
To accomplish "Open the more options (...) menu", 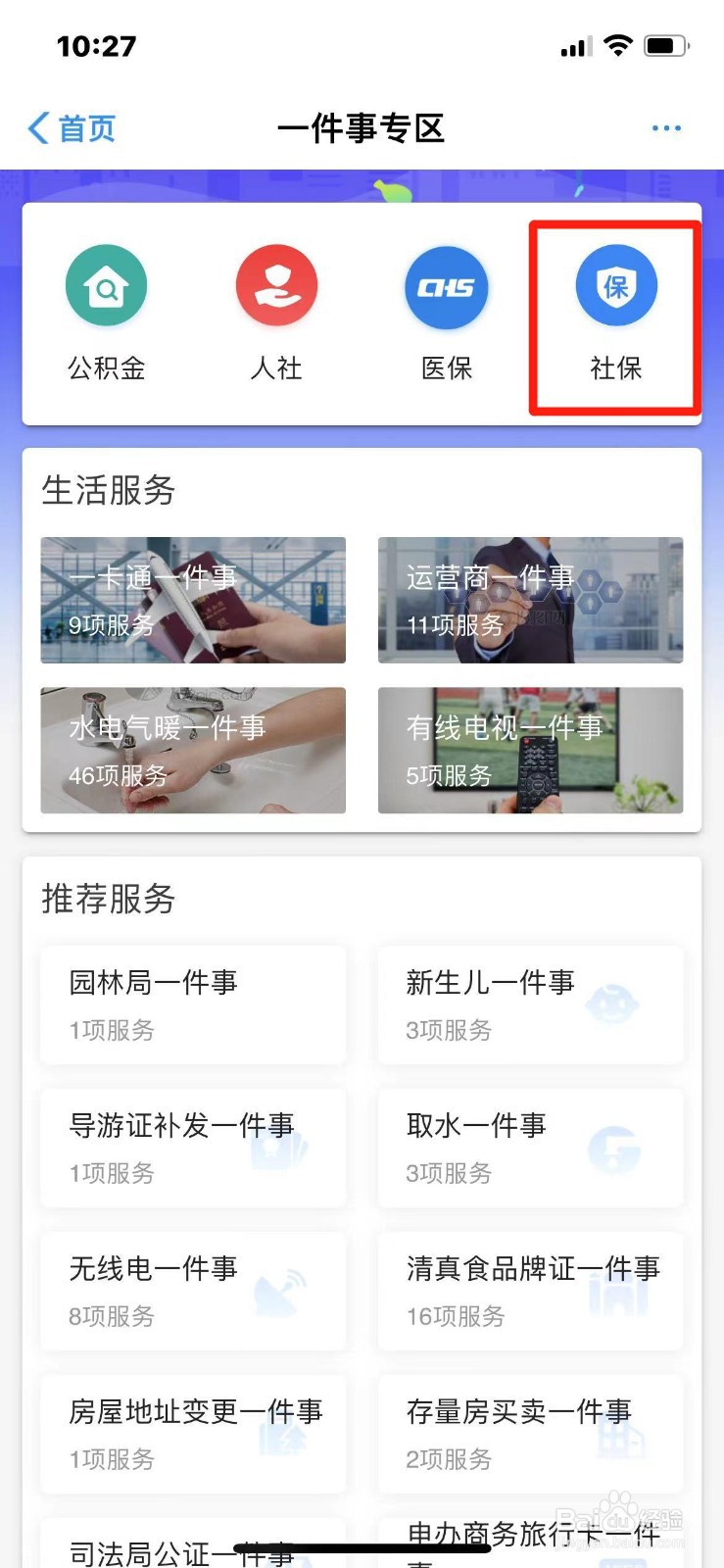I will pos(667,127).
